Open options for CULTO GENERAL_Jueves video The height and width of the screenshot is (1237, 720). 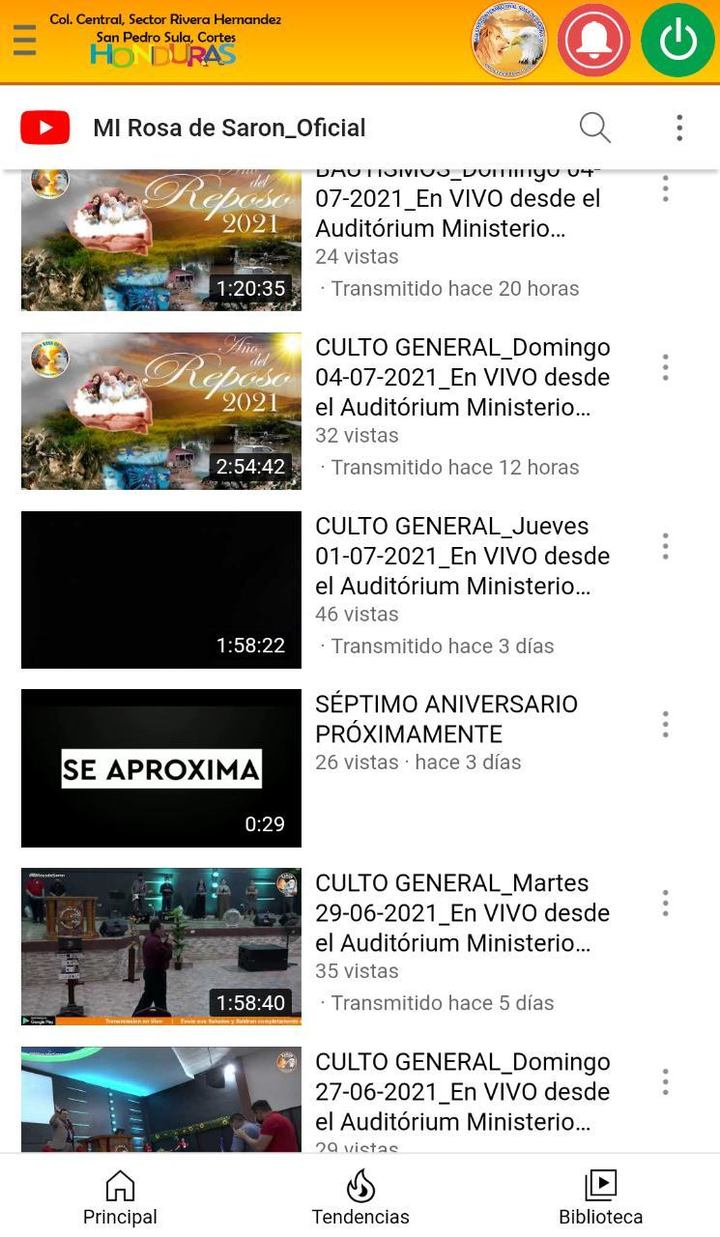pyautogui.click(x=665, y=546)
